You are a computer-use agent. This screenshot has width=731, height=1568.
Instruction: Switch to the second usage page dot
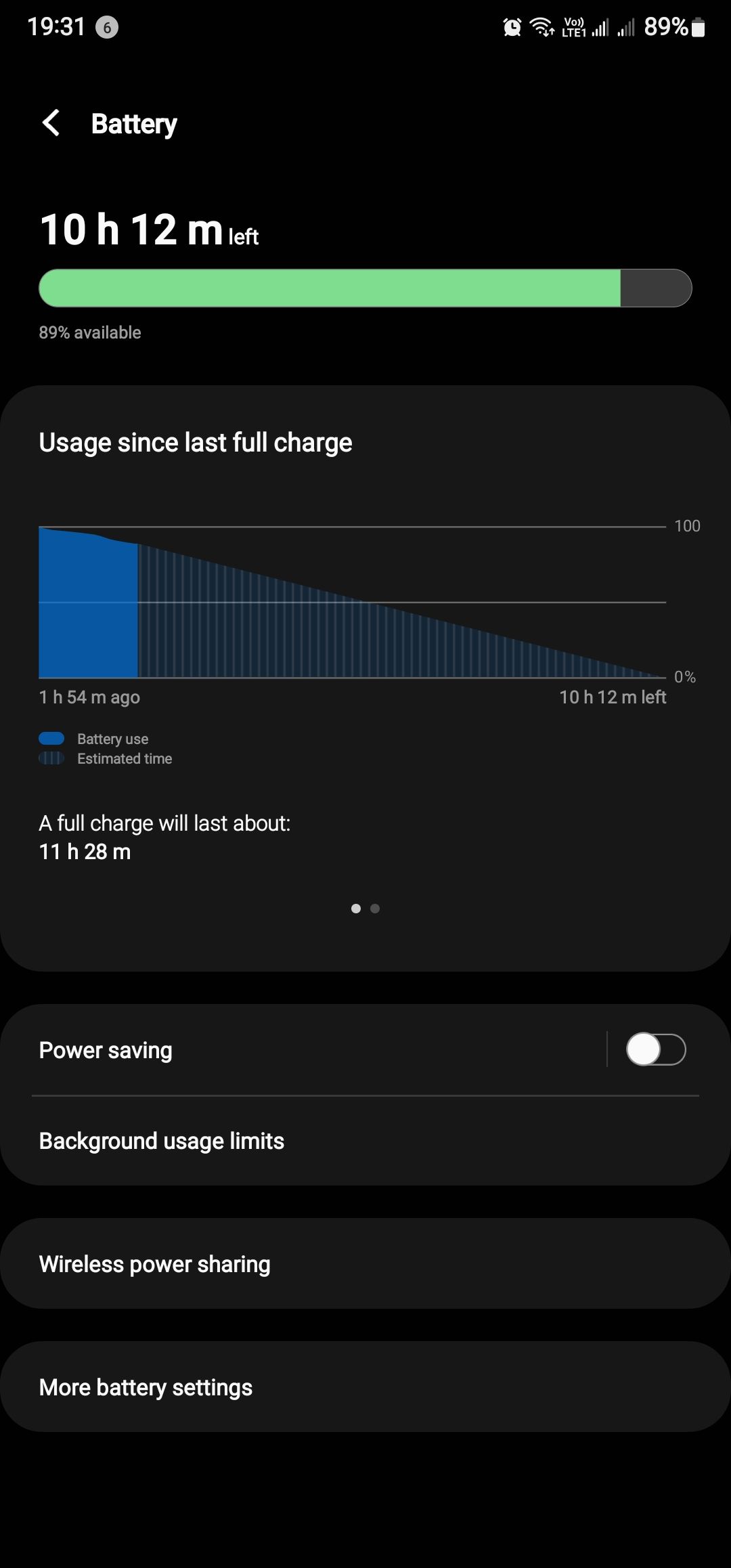tap(375, 909)
